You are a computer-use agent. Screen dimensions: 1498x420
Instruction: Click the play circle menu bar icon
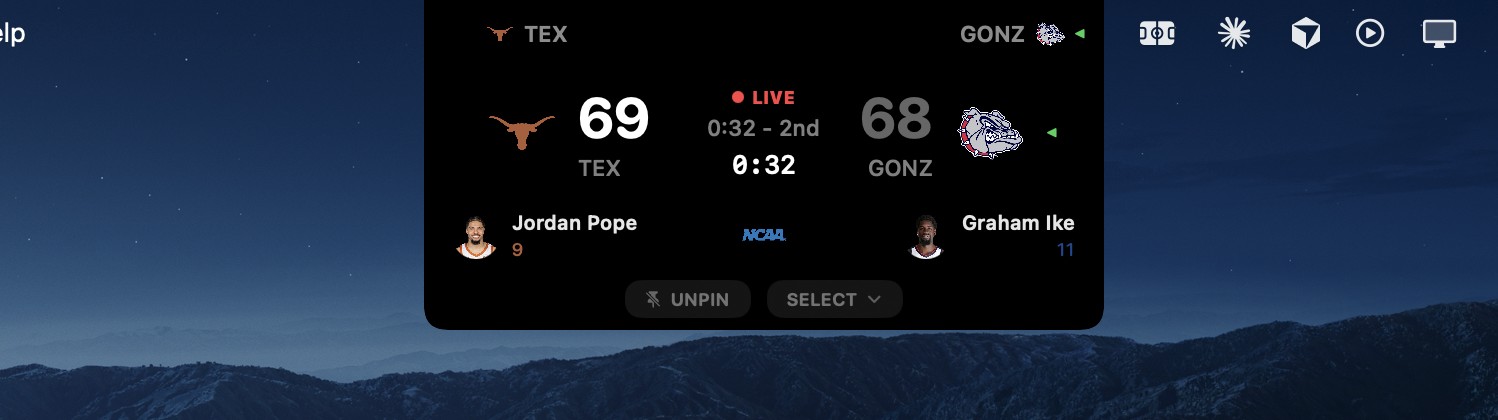1369,34
